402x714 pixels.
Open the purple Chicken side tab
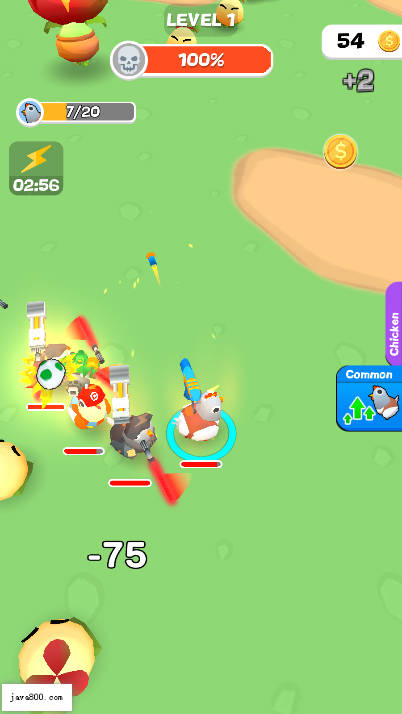point(394,323)
